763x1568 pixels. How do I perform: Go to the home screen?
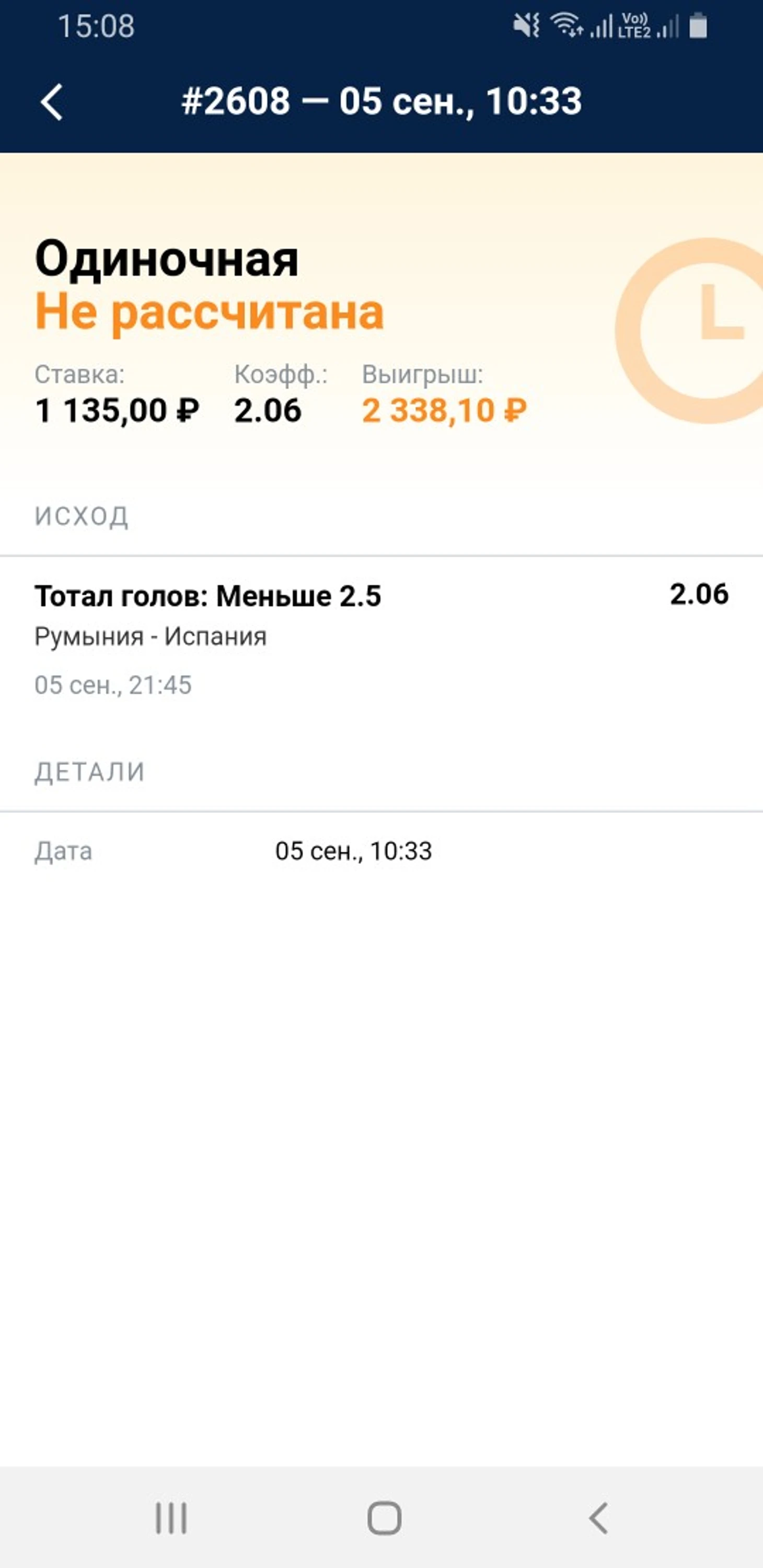[384, 1517]
